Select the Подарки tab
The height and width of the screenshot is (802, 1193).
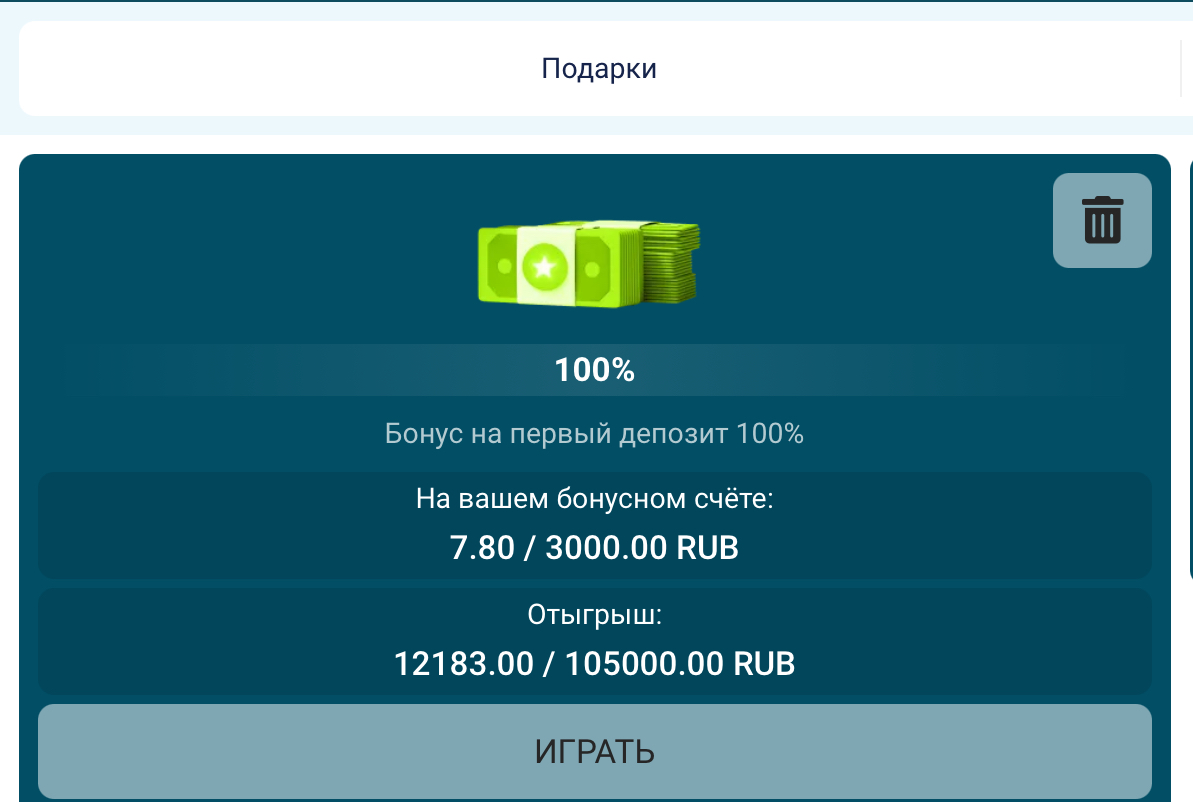(599, 69)
